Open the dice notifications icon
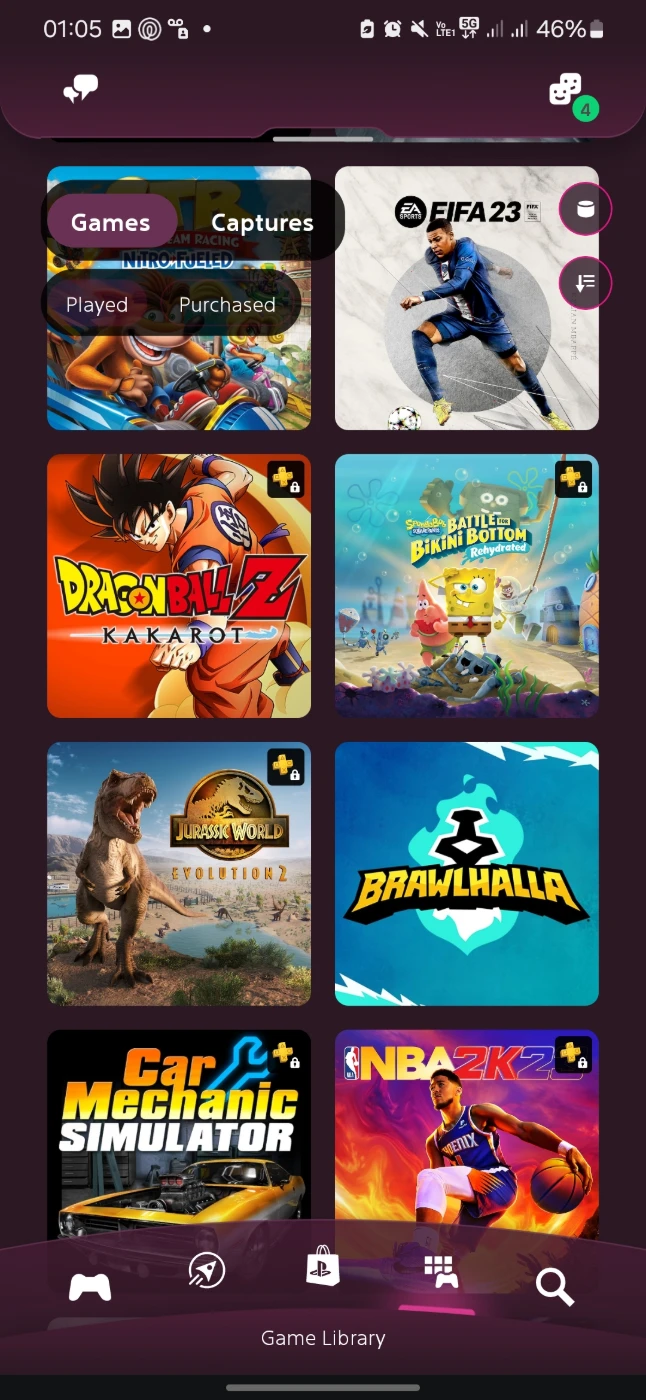This screenshot has width=646, height=1400. pyautogui.click(x=566, y=91)
